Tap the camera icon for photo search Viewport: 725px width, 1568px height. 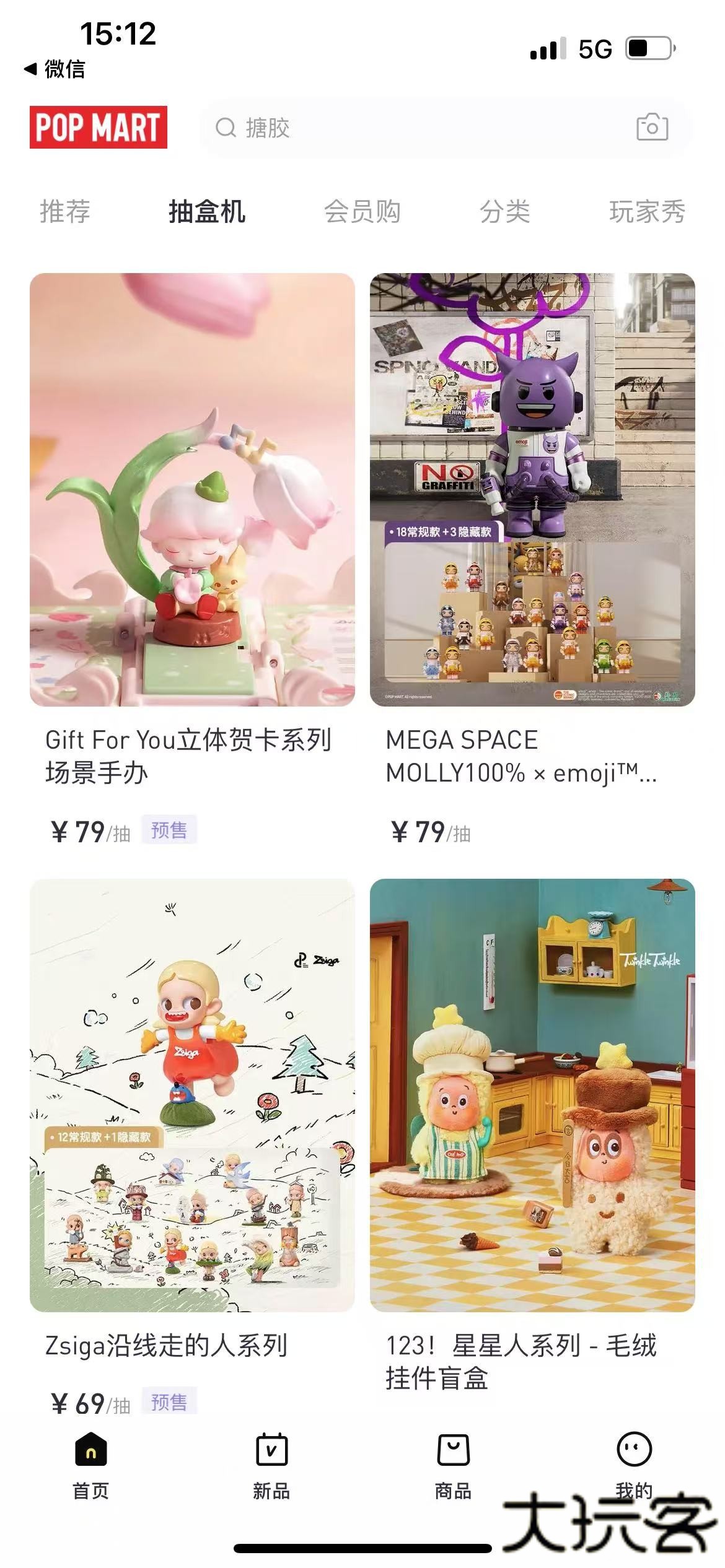pos(651,128)
